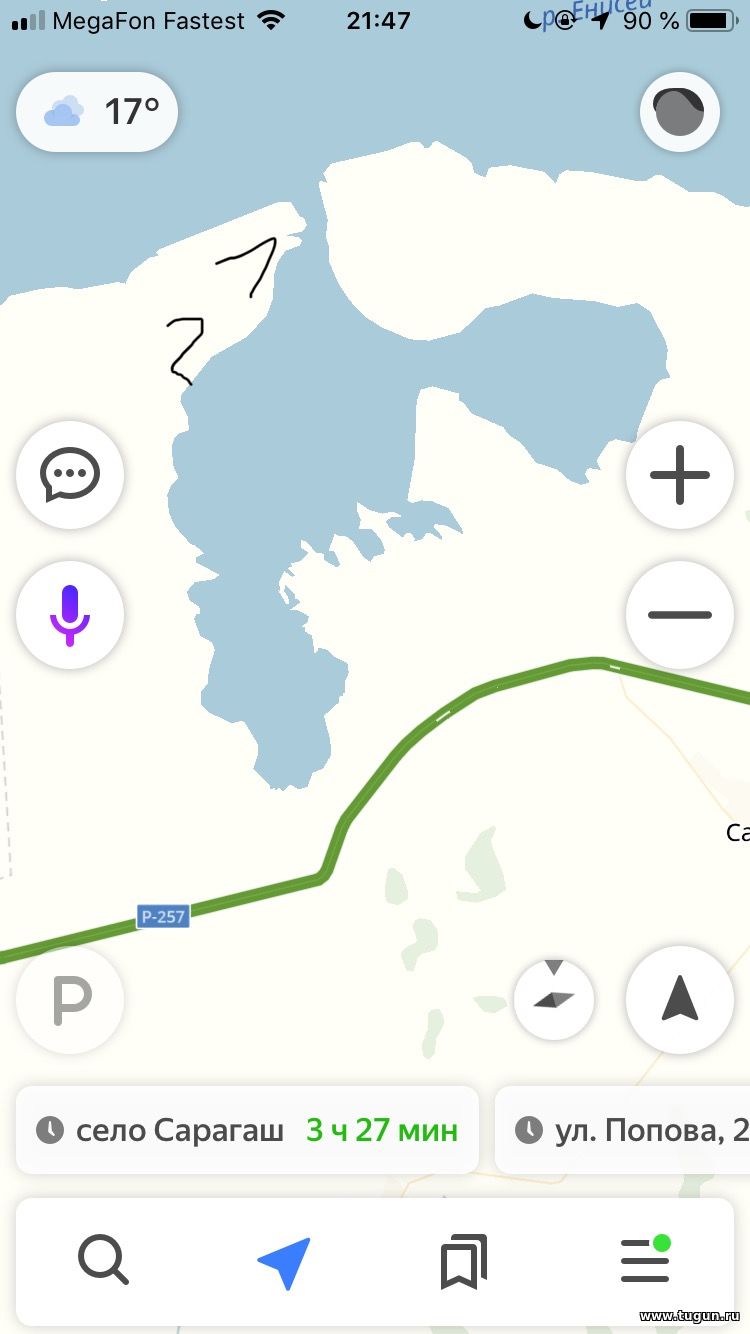Viewport: 750px width, 1334px height.
Task: Select the ул. Попова route suggestion
Action: click(622, 1130)
